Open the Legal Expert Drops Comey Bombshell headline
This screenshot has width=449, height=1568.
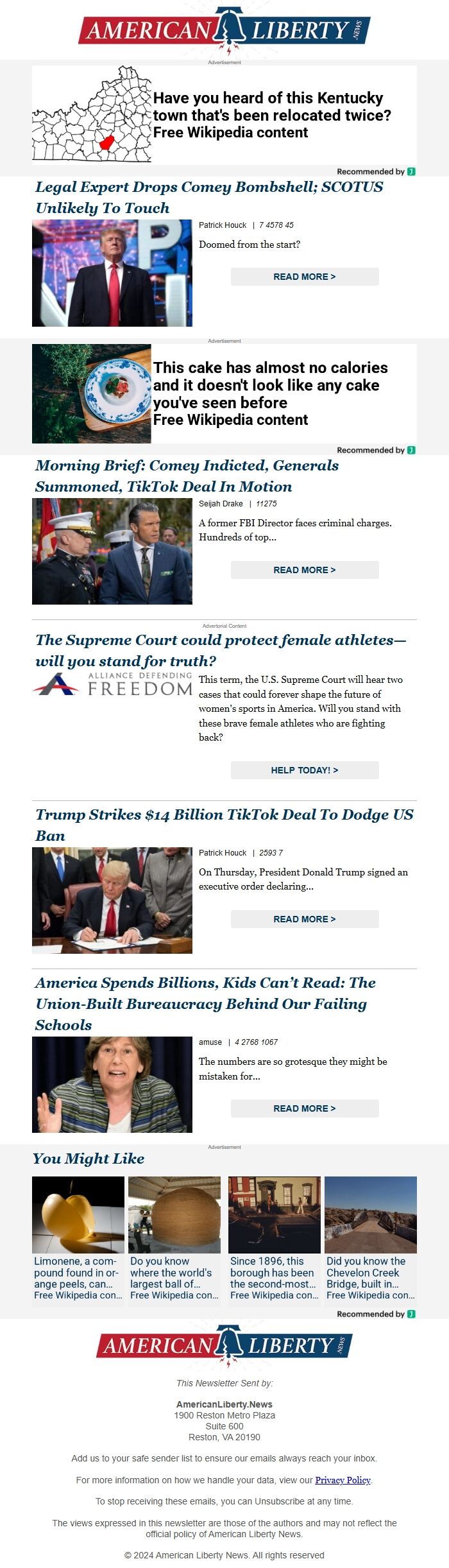(209, 197)
